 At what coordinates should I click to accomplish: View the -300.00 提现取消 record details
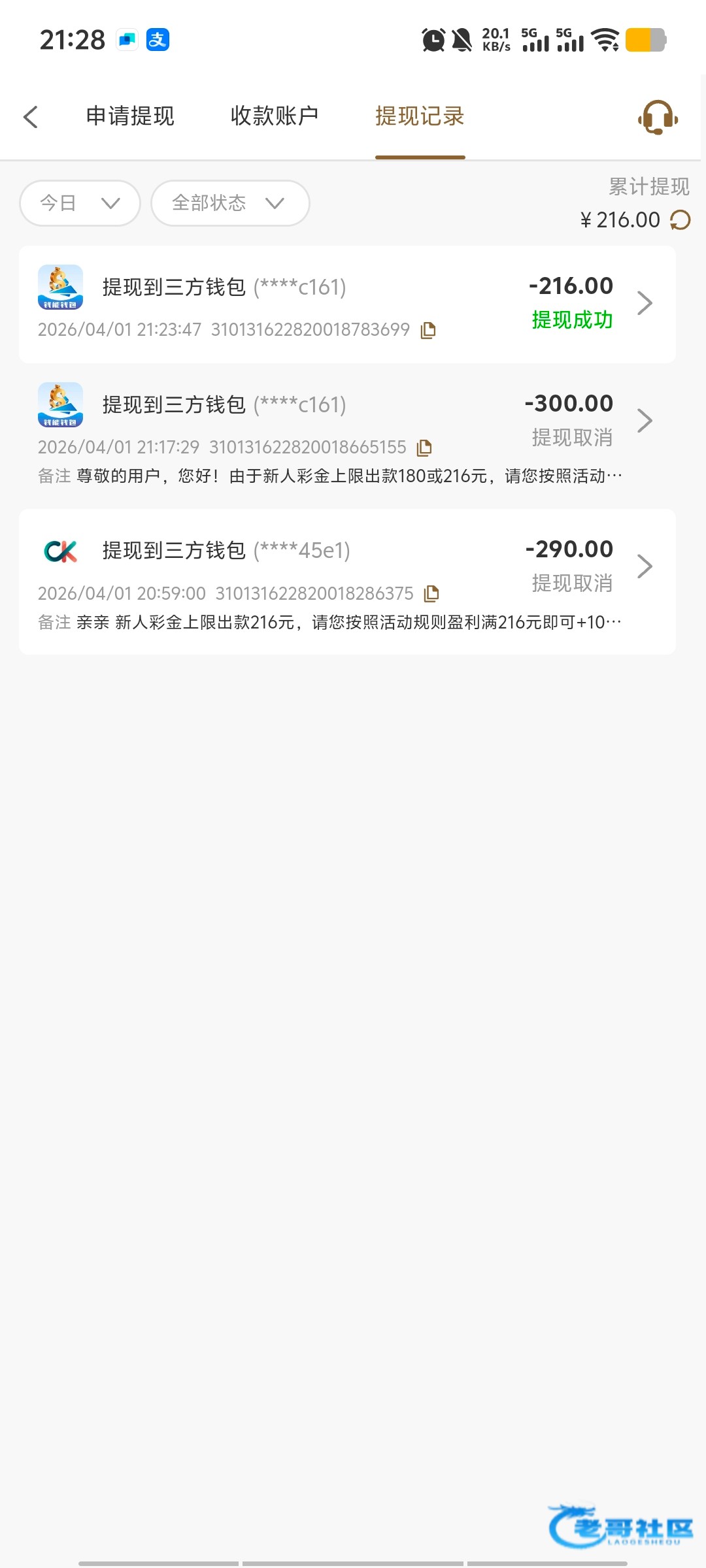tap(644, 421)
